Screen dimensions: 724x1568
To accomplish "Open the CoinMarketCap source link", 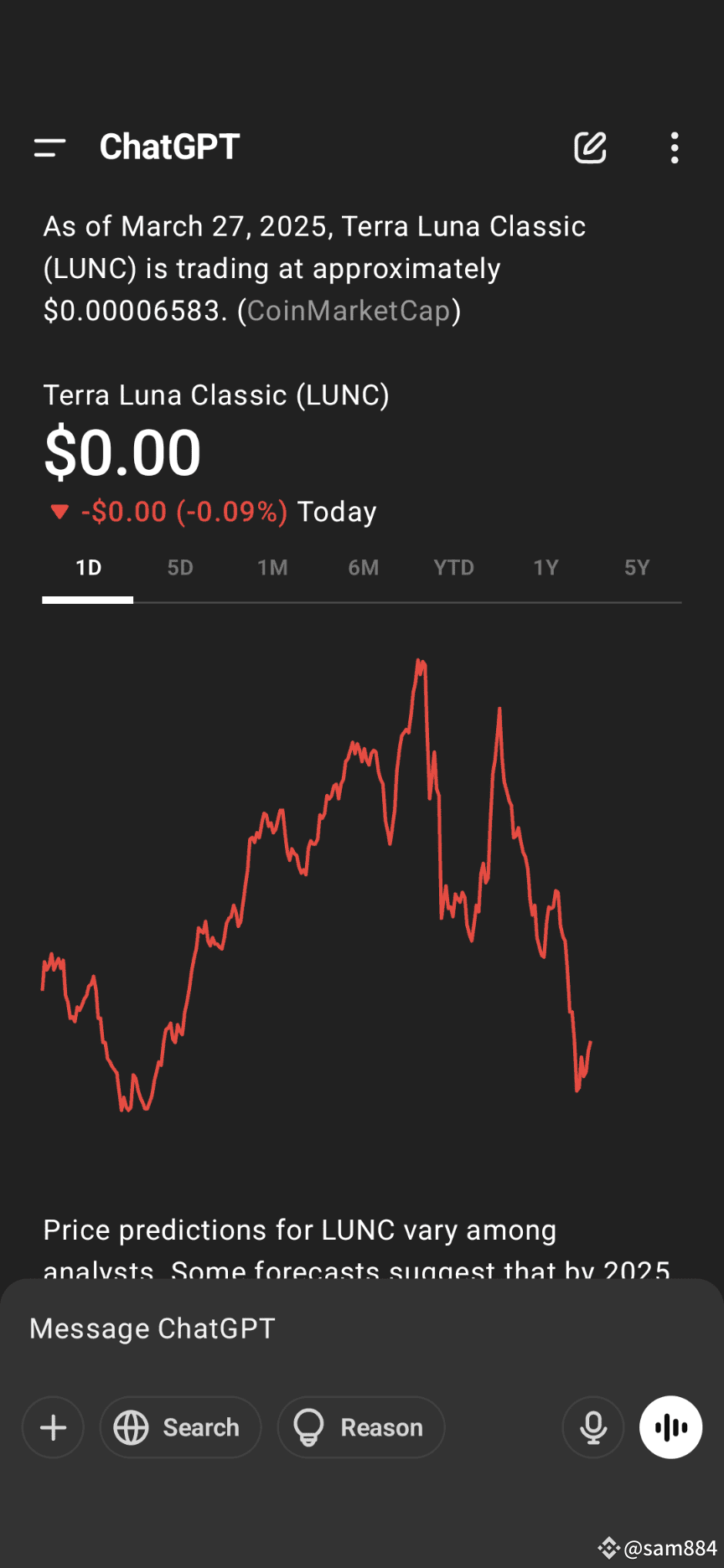I will (349, 311).
